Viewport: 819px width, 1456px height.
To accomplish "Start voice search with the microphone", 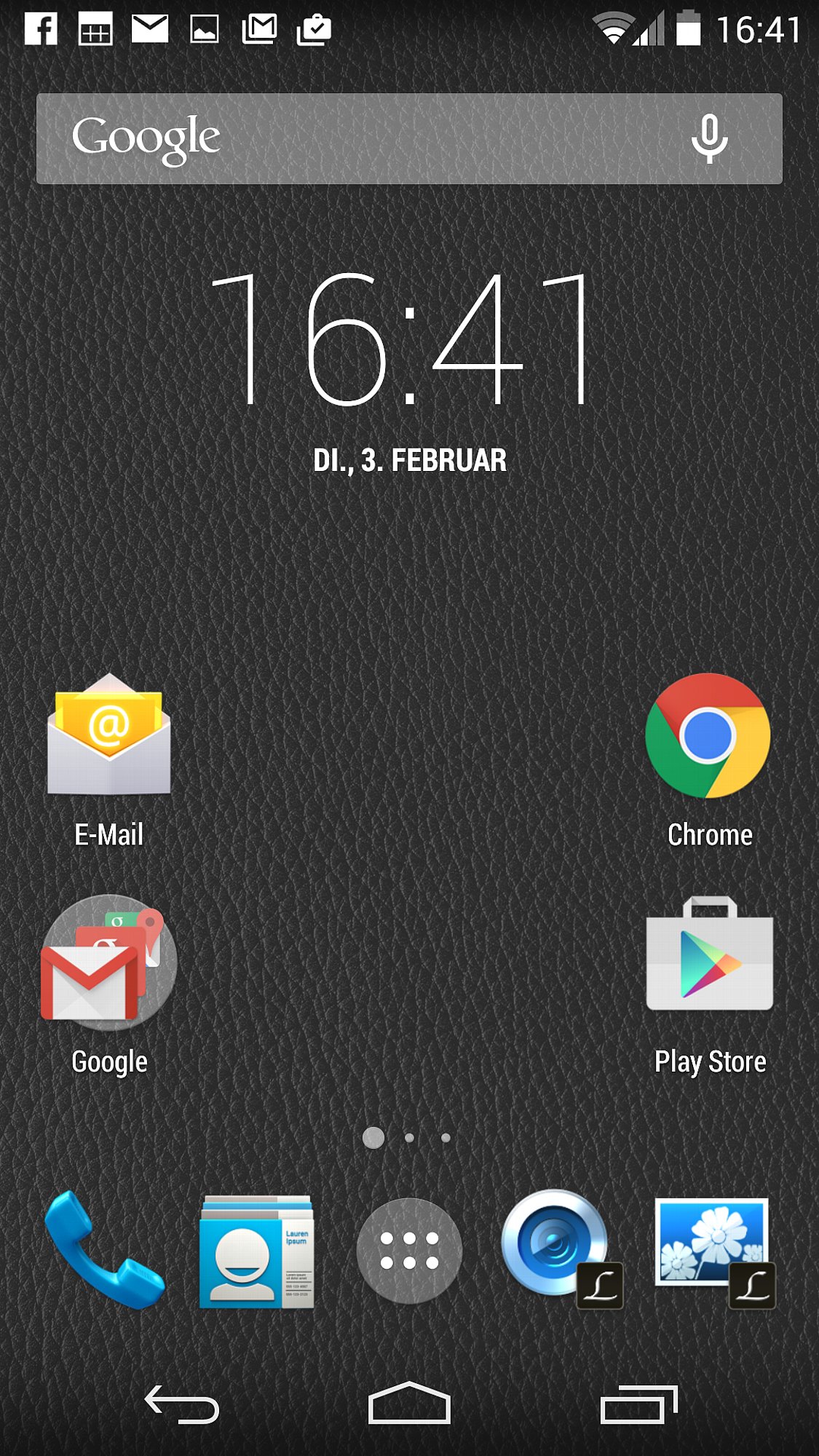I will [709, 138].
